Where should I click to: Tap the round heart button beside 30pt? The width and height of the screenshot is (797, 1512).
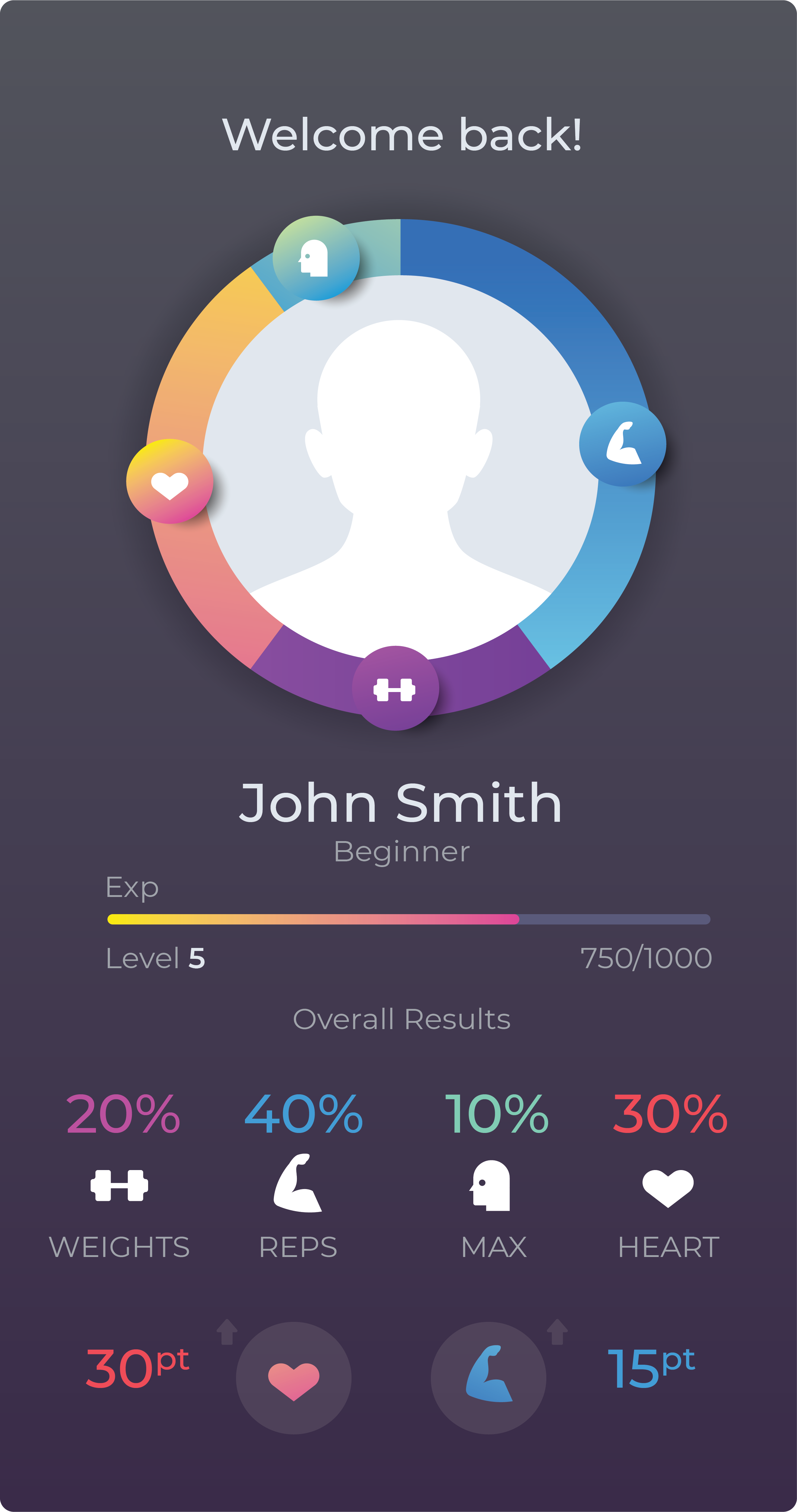click(294, 1378)
